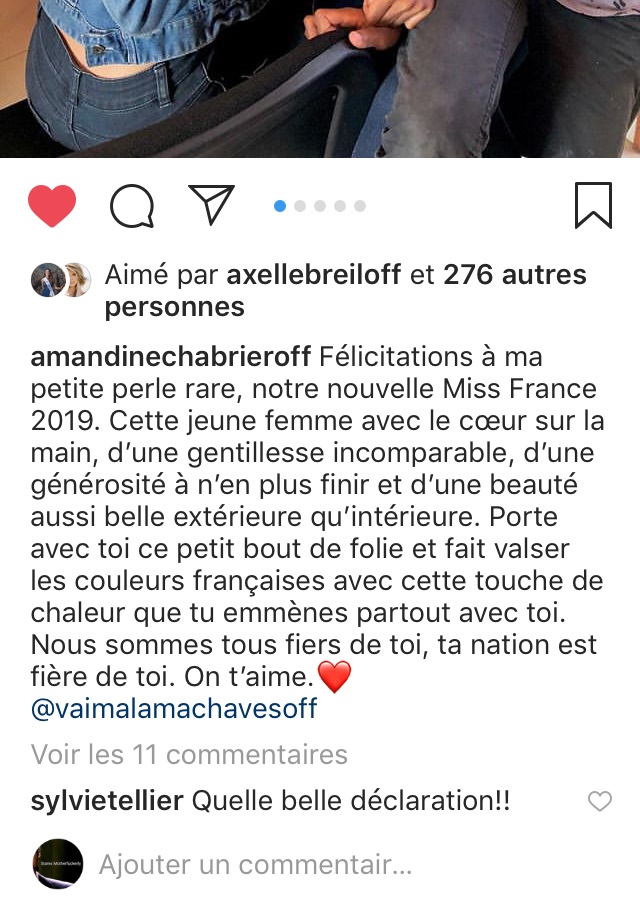Save post with the bookmark icon
Viewport: 640px width, 903px height.
coord(593,205)
